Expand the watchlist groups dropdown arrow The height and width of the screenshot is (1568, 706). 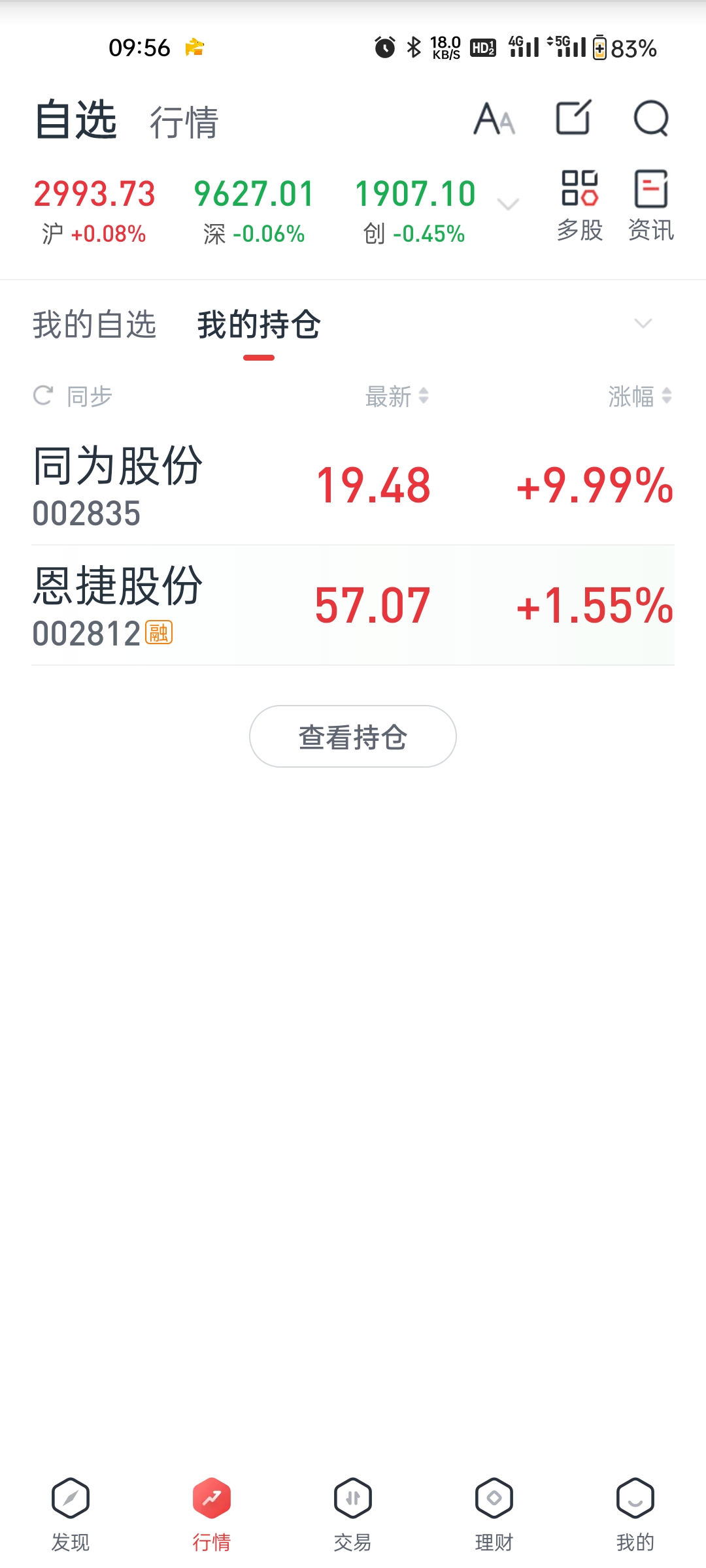click(643, 323)
